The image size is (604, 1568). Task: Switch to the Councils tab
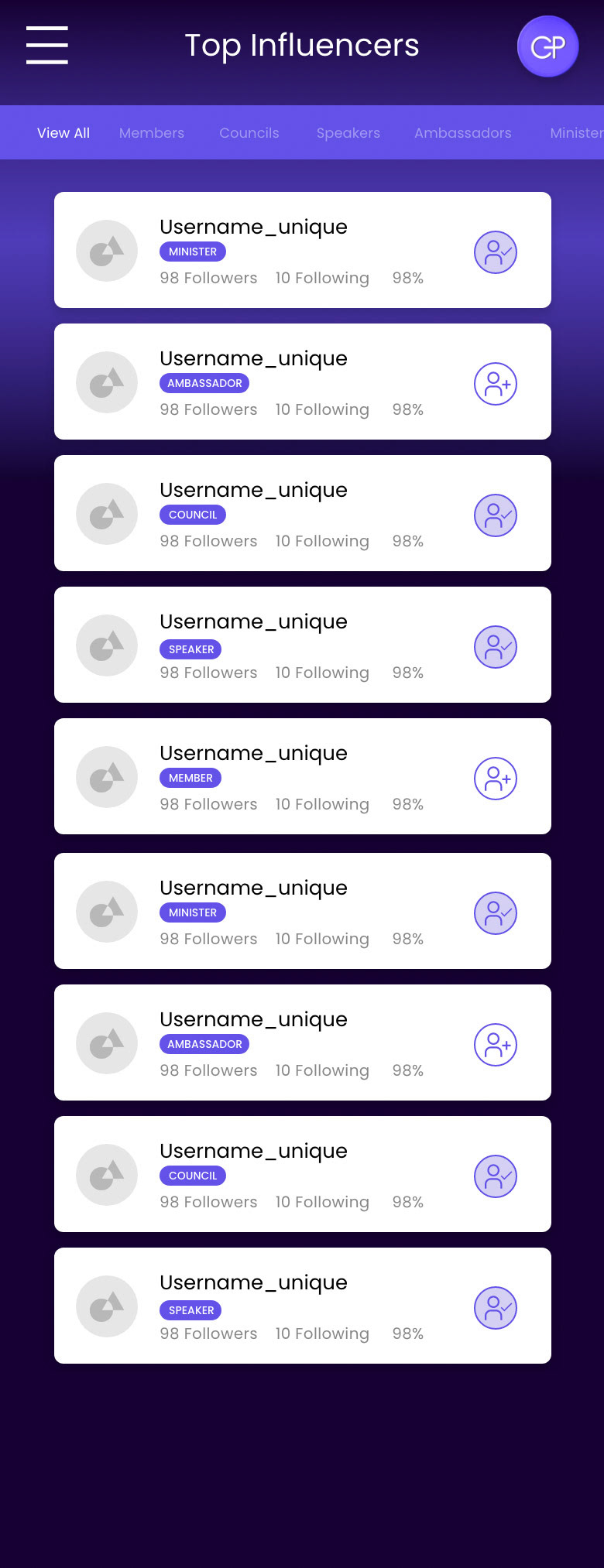249,133
